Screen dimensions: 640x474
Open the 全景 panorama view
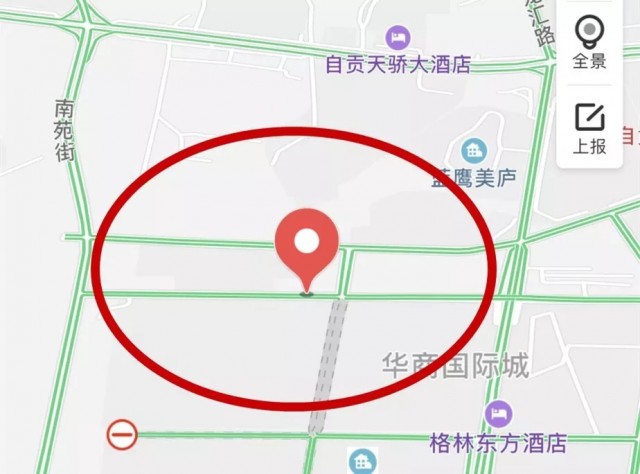pos(589,43)
